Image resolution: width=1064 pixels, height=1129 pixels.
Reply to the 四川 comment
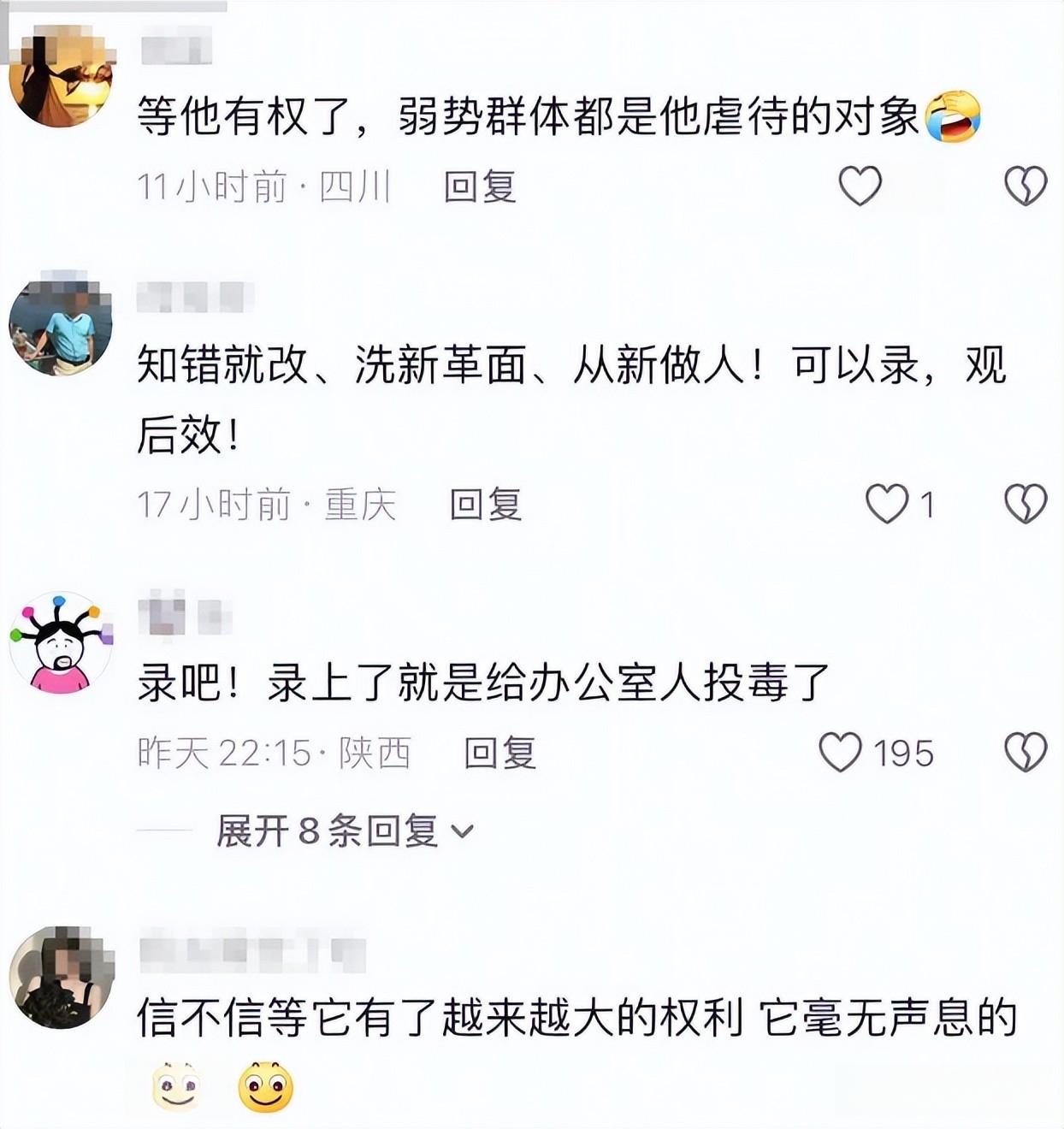tap(480, 186)
